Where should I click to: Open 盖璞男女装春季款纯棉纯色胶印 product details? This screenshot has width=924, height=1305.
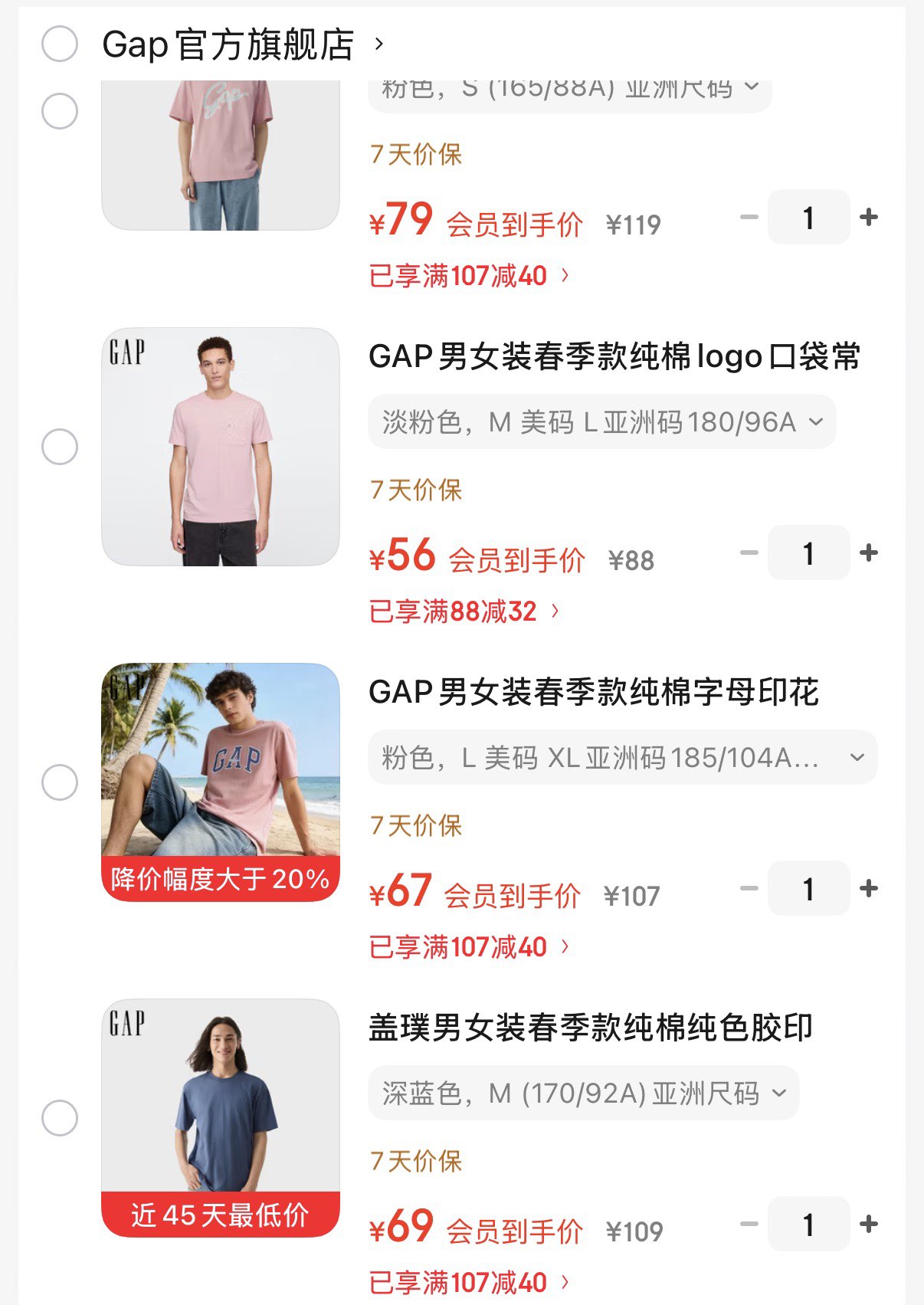(x=590, y=1028)
